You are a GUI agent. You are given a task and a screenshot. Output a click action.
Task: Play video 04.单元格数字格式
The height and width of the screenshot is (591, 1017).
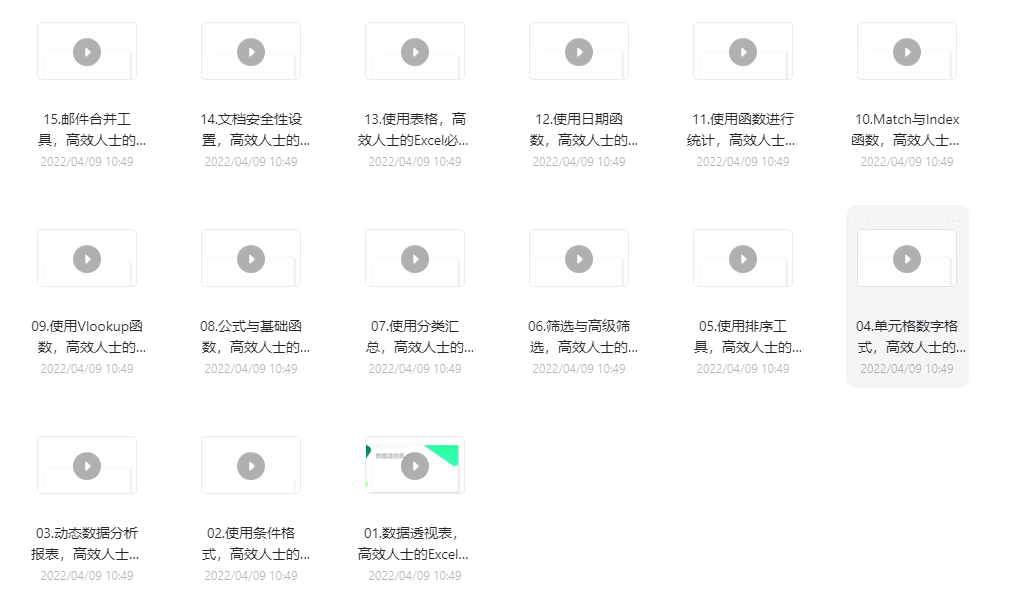click(x=907, y=259)
